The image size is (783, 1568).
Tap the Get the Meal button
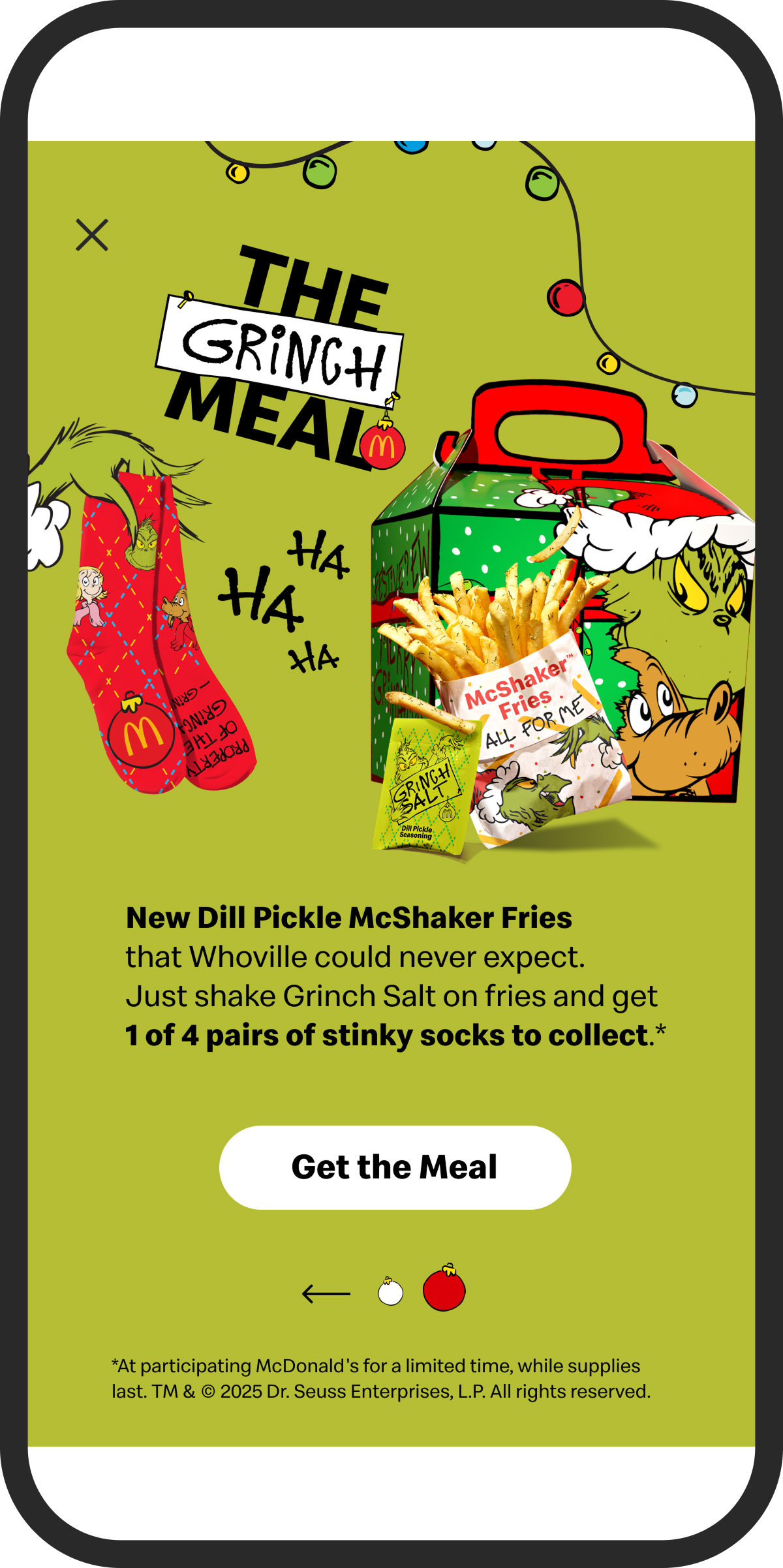point(395,1167)
